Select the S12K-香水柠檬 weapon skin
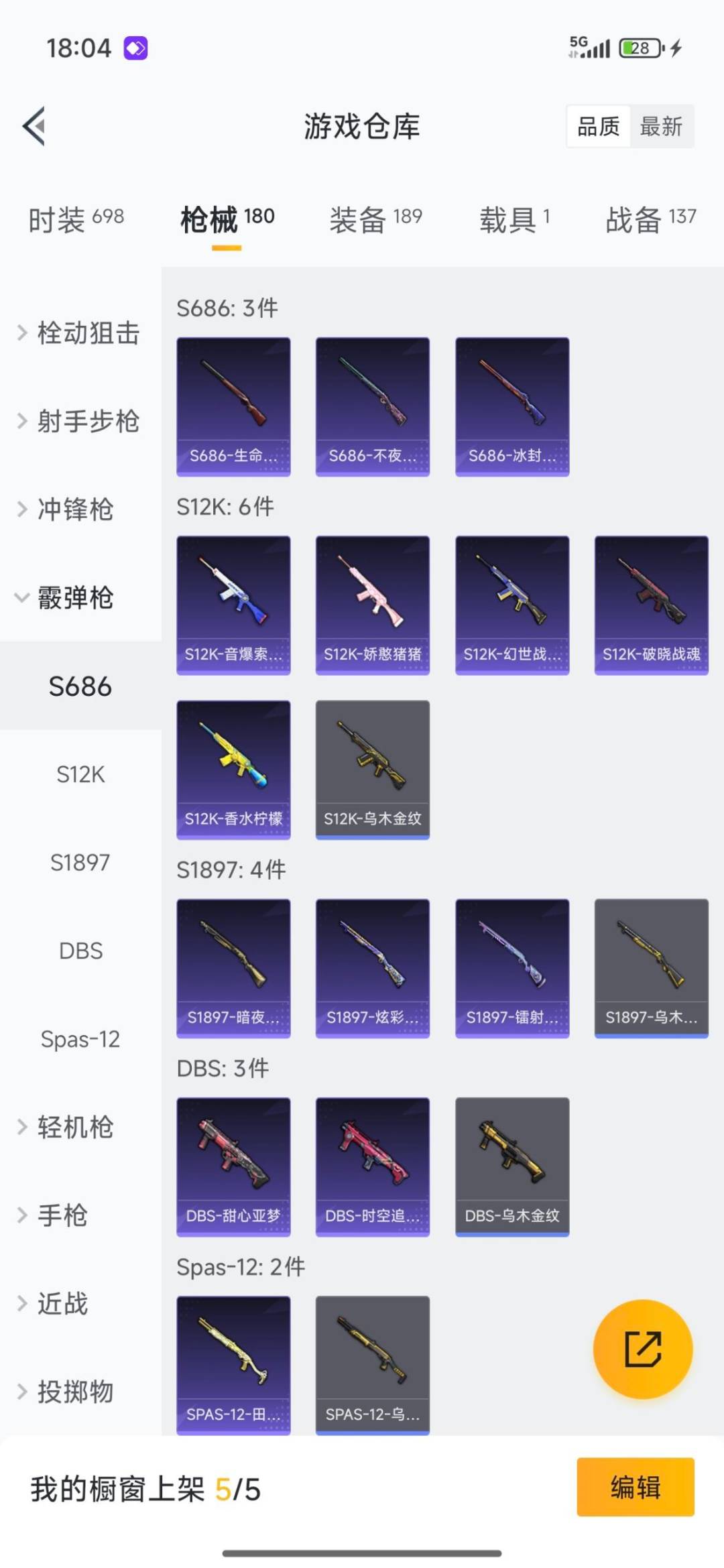The image size is (724, 1568). (233, 769)
